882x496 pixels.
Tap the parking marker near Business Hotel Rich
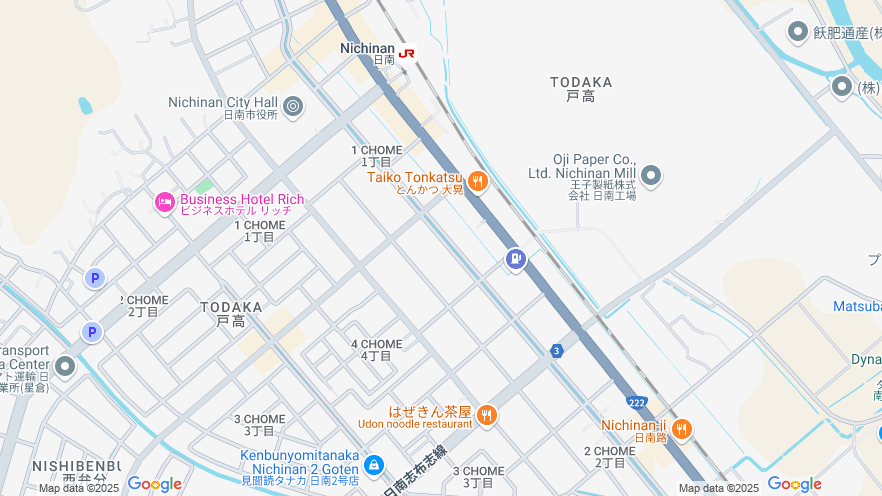pos(95,278)
